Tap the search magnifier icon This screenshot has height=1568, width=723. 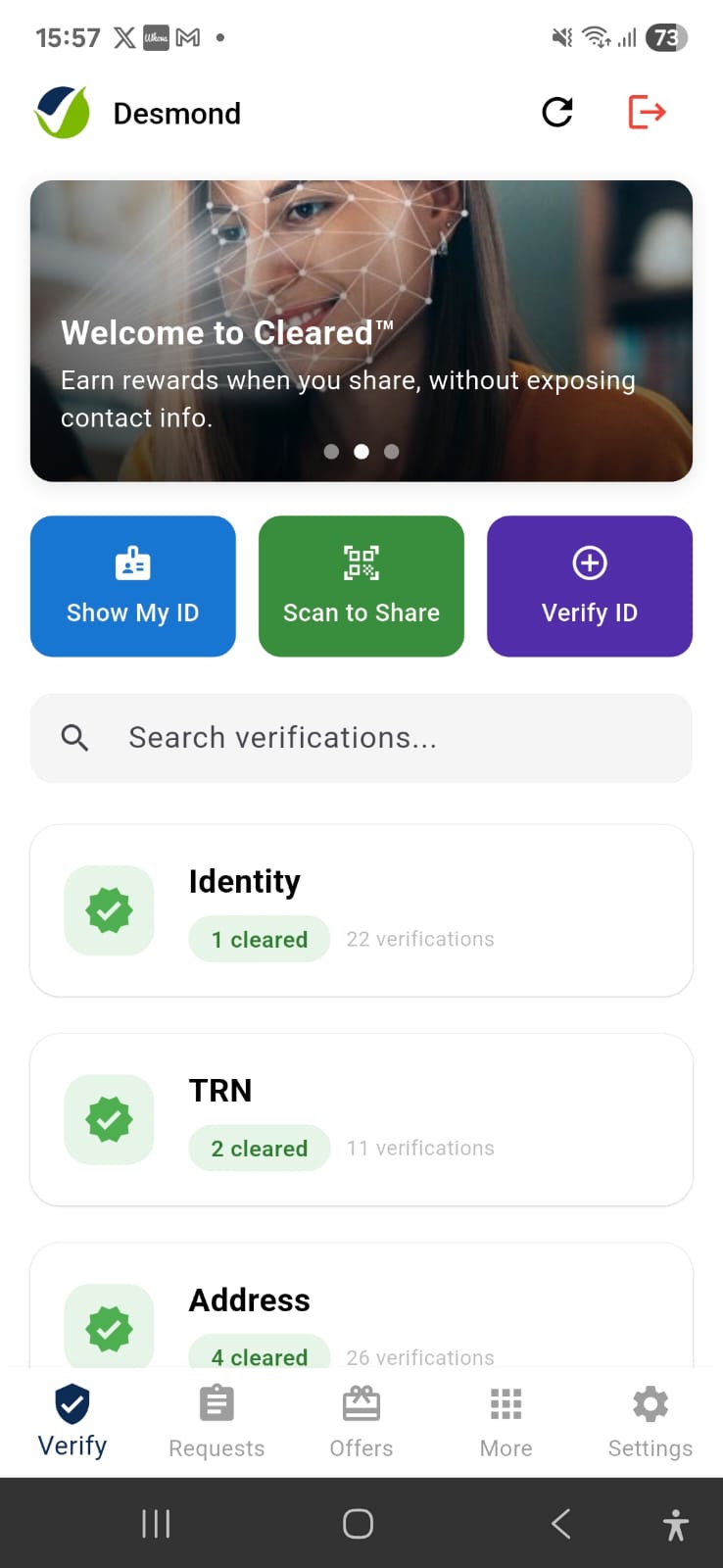[x=74, y=737]
